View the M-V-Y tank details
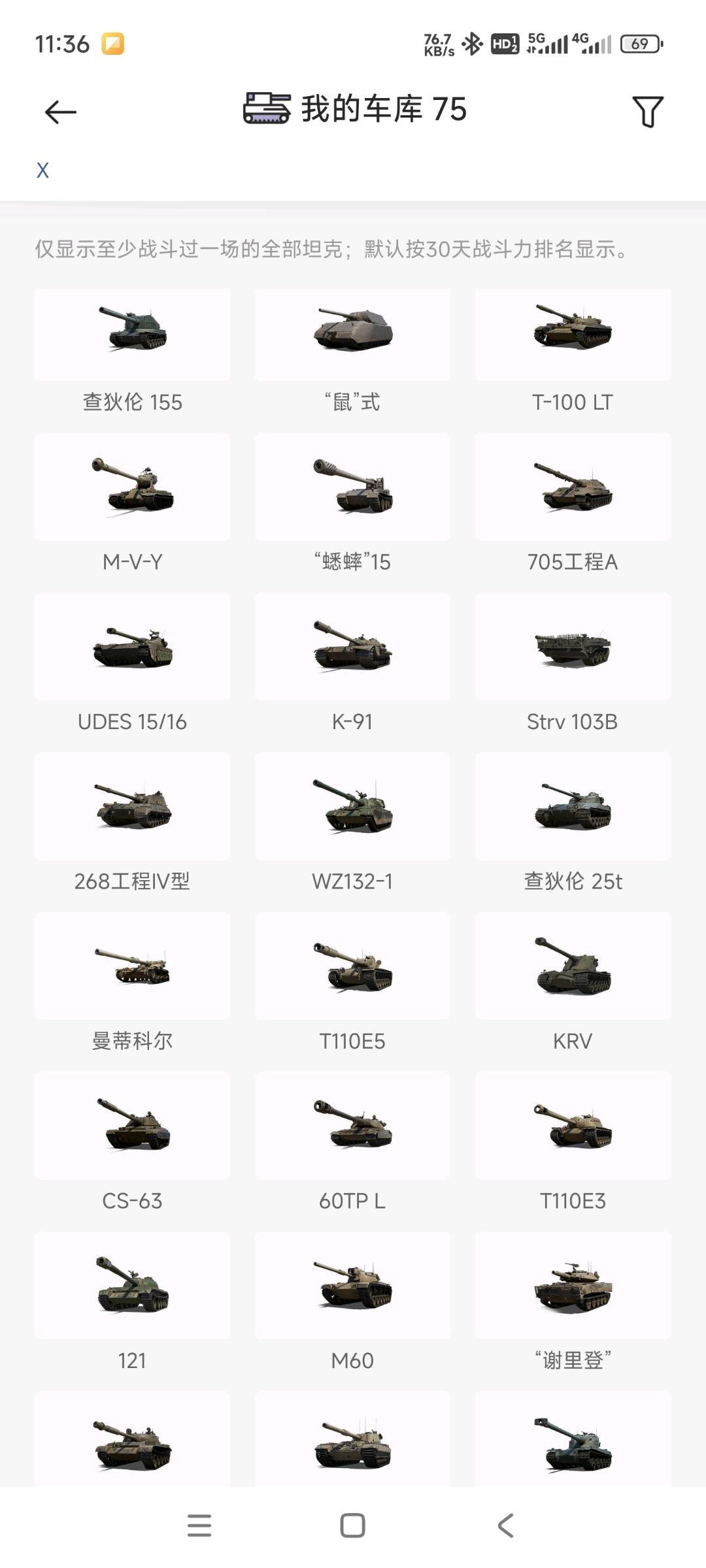The image size is (706, 1568). (x=132, y=504)
